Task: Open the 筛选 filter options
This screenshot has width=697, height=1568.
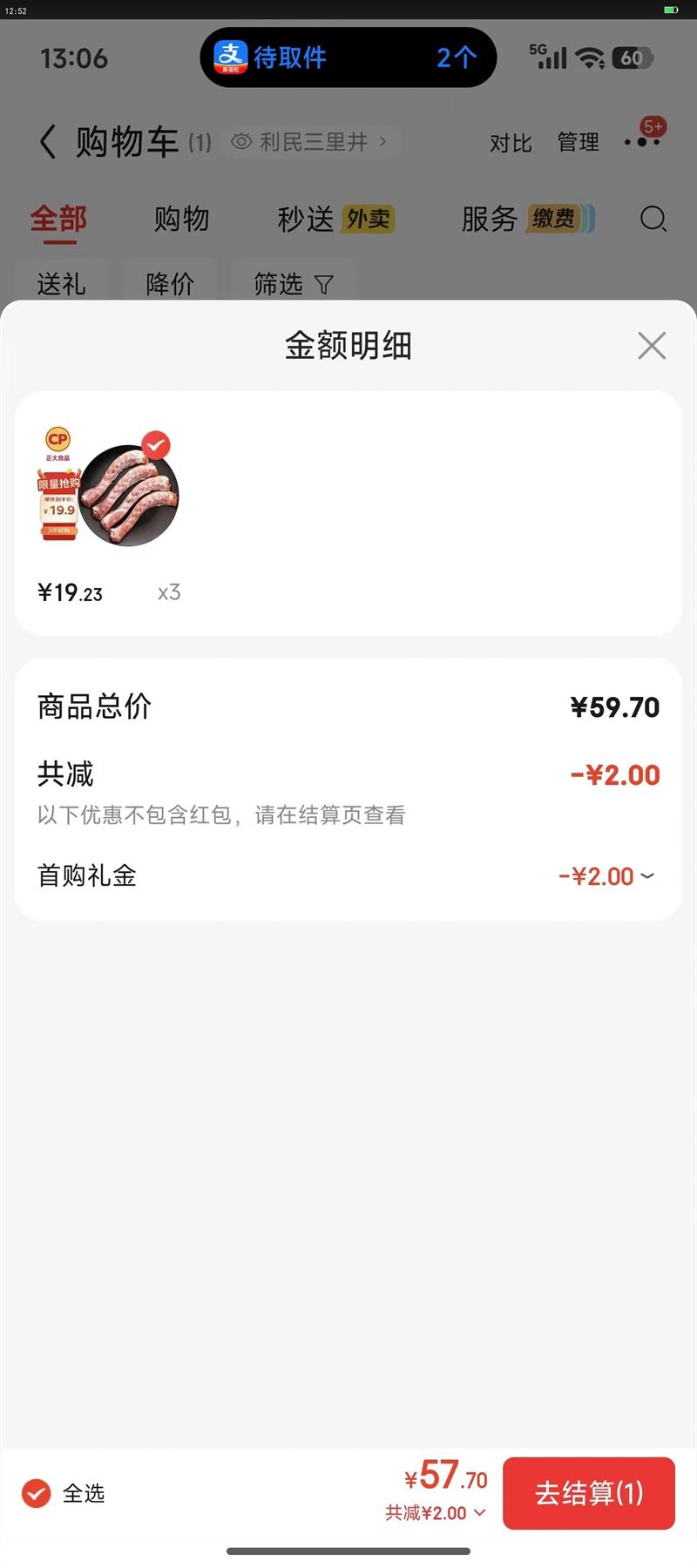Action: click(x=293, y=283)
